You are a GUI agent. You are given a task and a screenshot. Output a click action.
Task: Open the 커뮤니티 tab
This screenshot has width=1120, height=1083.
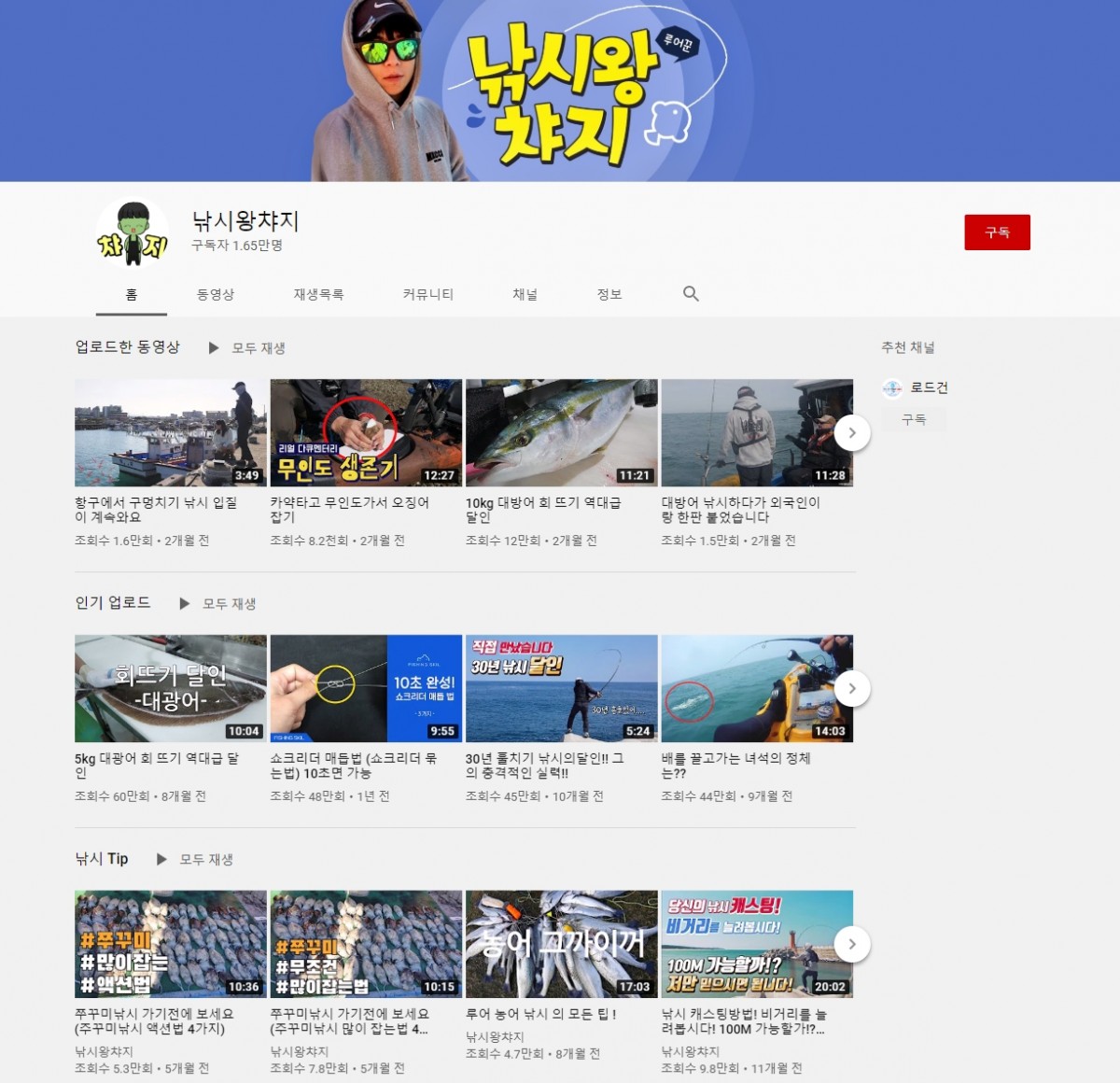click(x=427, y=294)
